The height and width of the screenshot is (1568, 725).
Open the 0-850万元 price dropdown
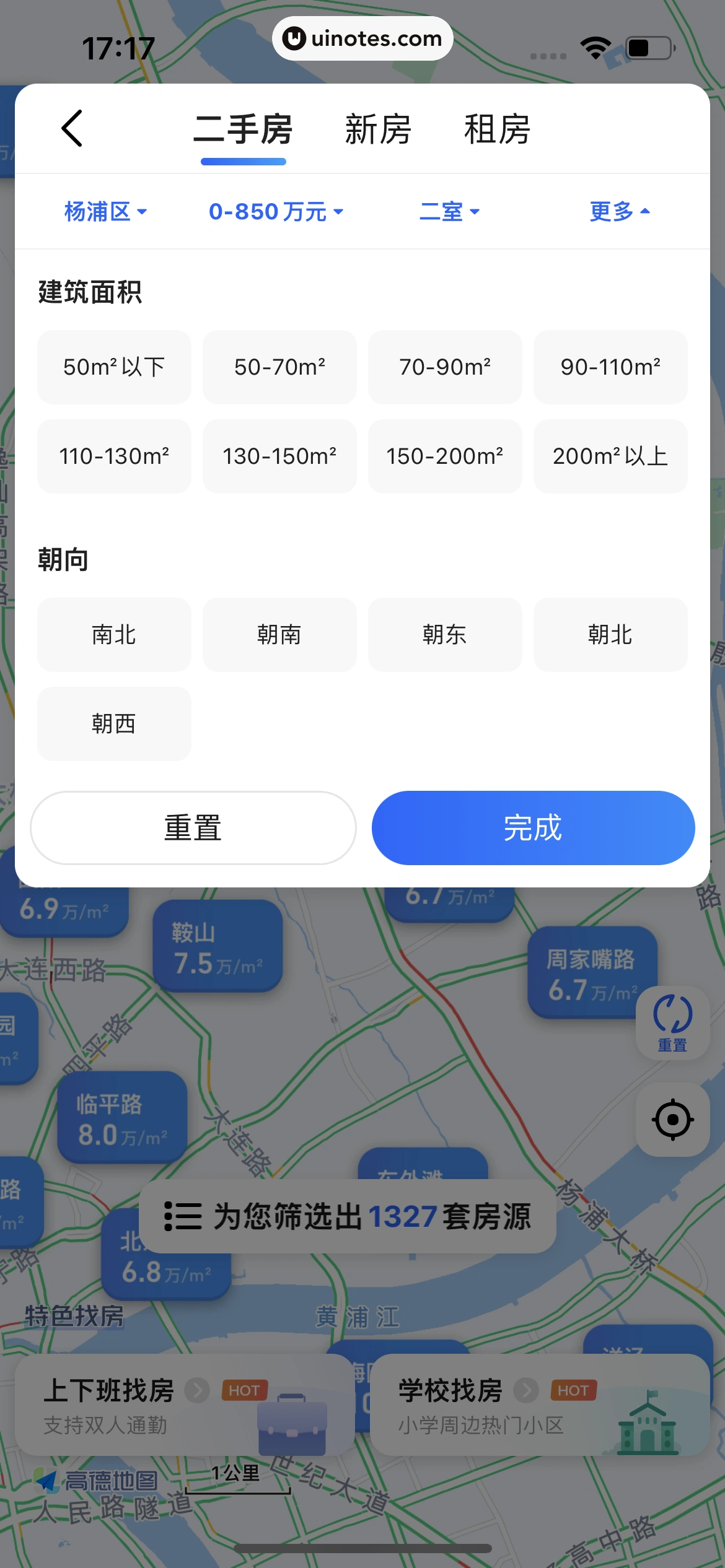coord(276,212)
